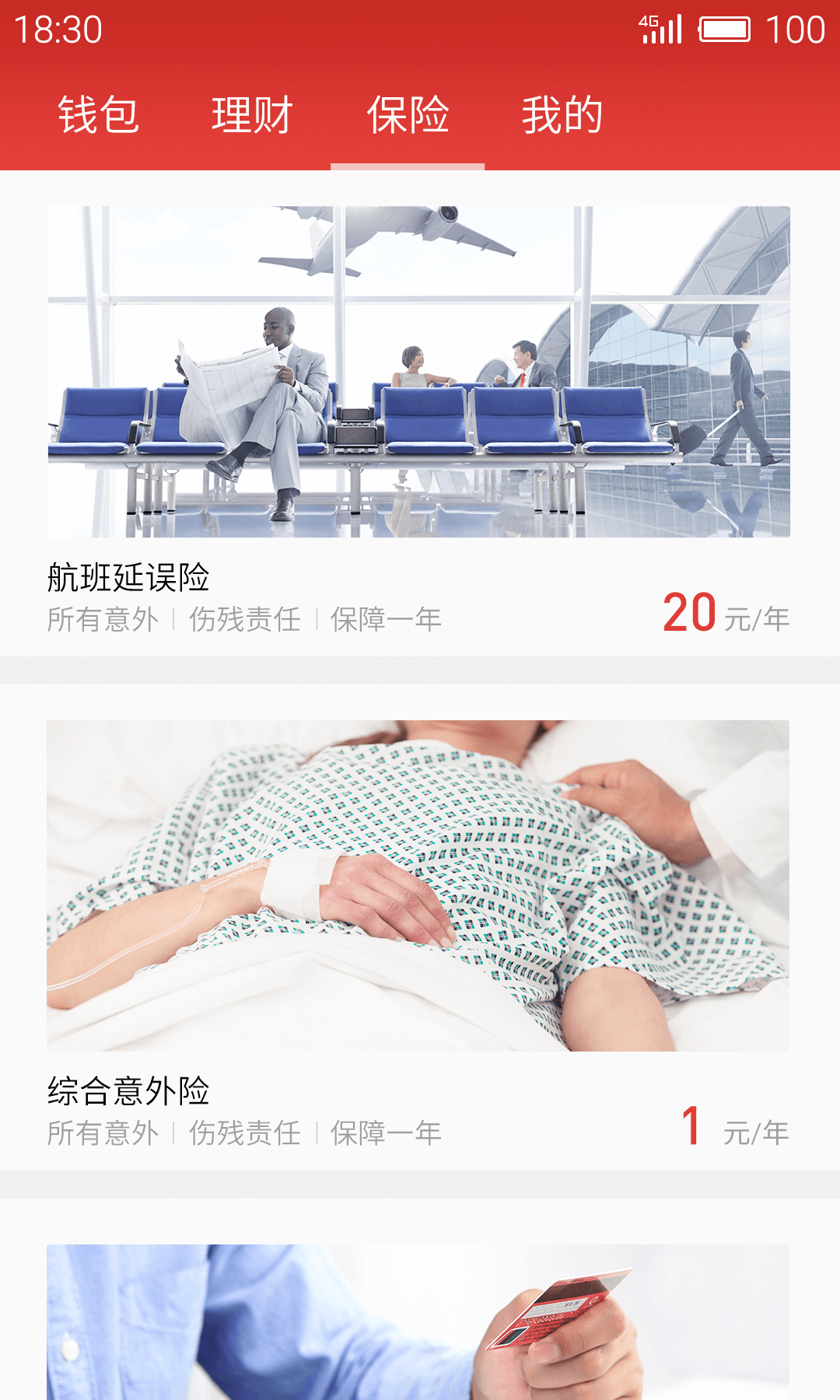Switch to the 钱包 tab
Viewport: 840px width, 1400px height.
(x=99, y=115)
